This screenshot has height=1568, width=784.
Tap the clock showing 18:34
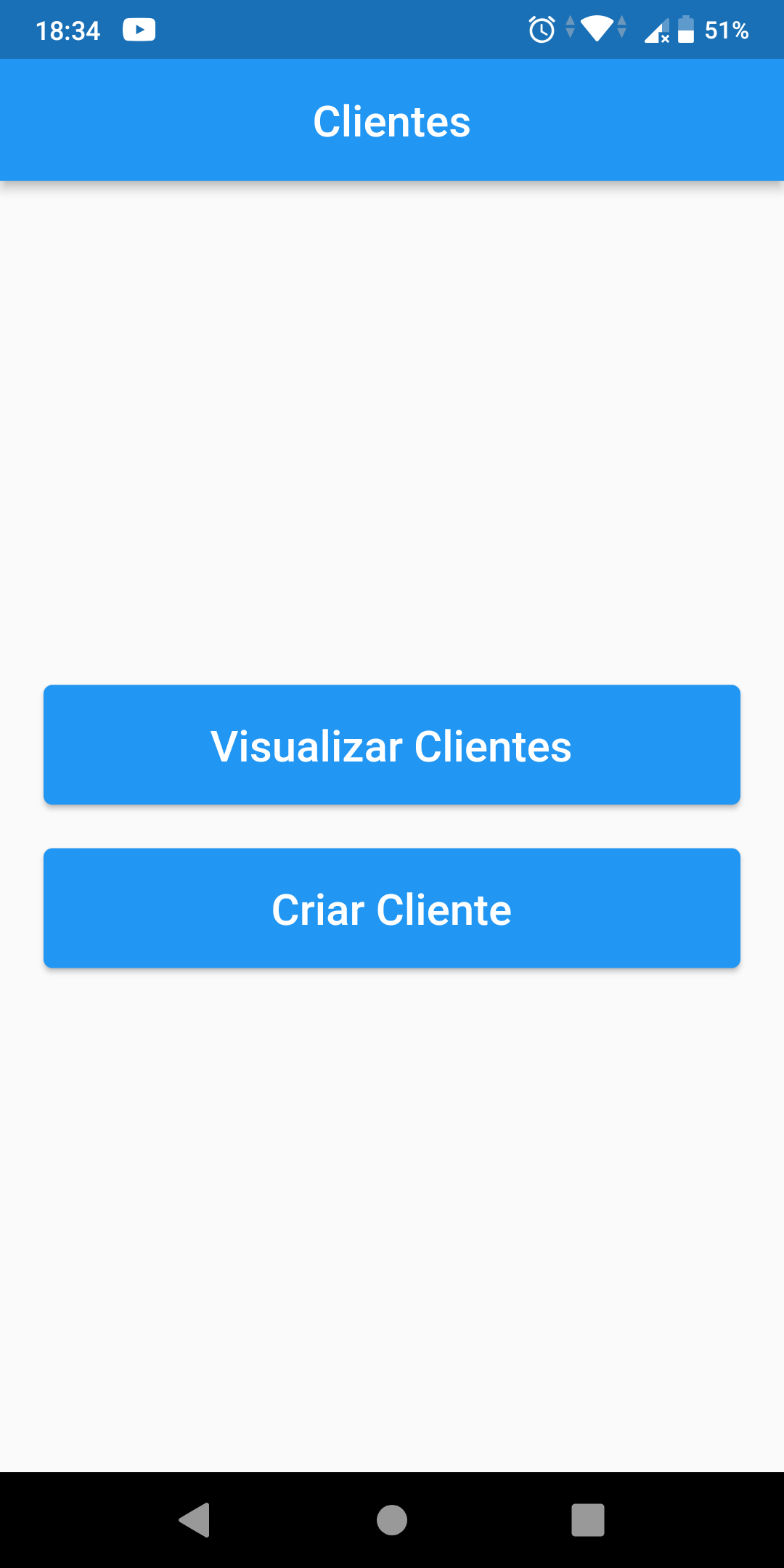(69, 29)
